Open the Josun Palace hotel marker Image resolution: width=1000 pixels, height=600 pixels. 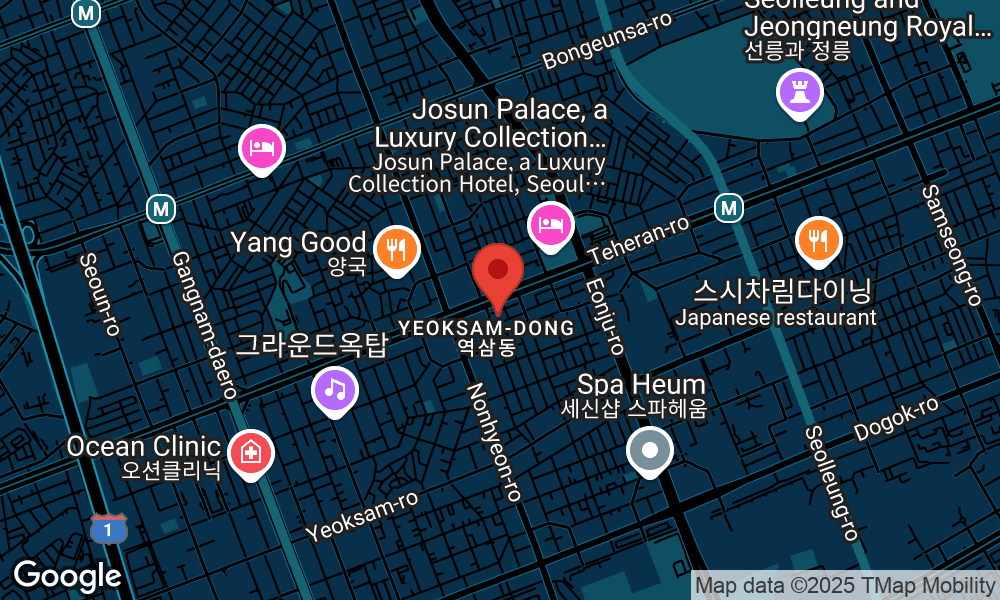[x=550, y=224]
